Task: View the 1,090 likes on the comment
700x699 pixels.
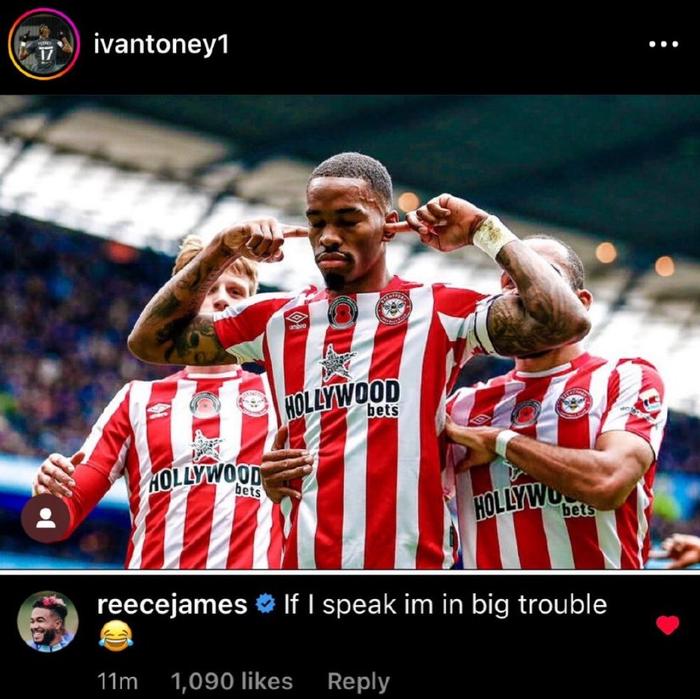Action: click(231, 681)
